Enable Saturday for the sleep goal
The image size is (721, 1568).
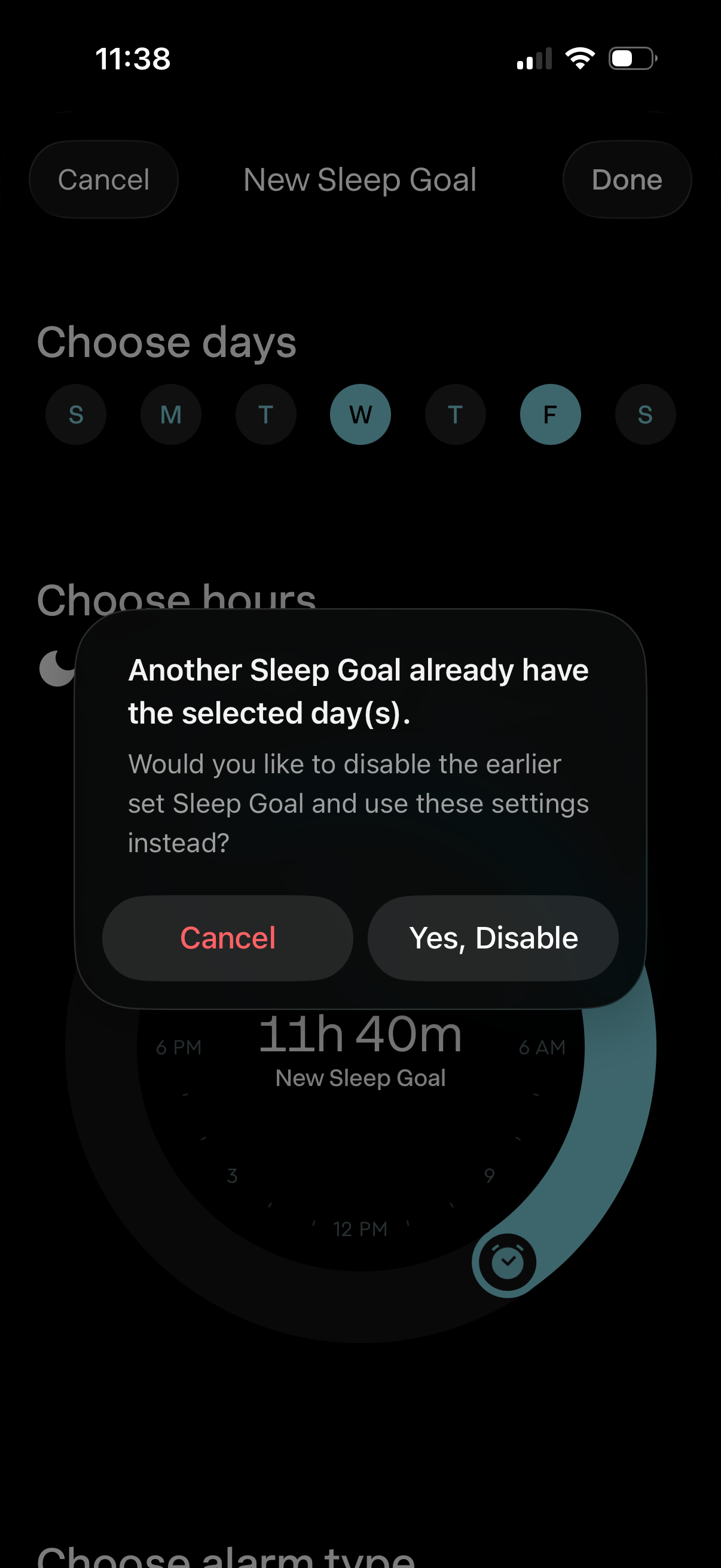pos(645,414)
